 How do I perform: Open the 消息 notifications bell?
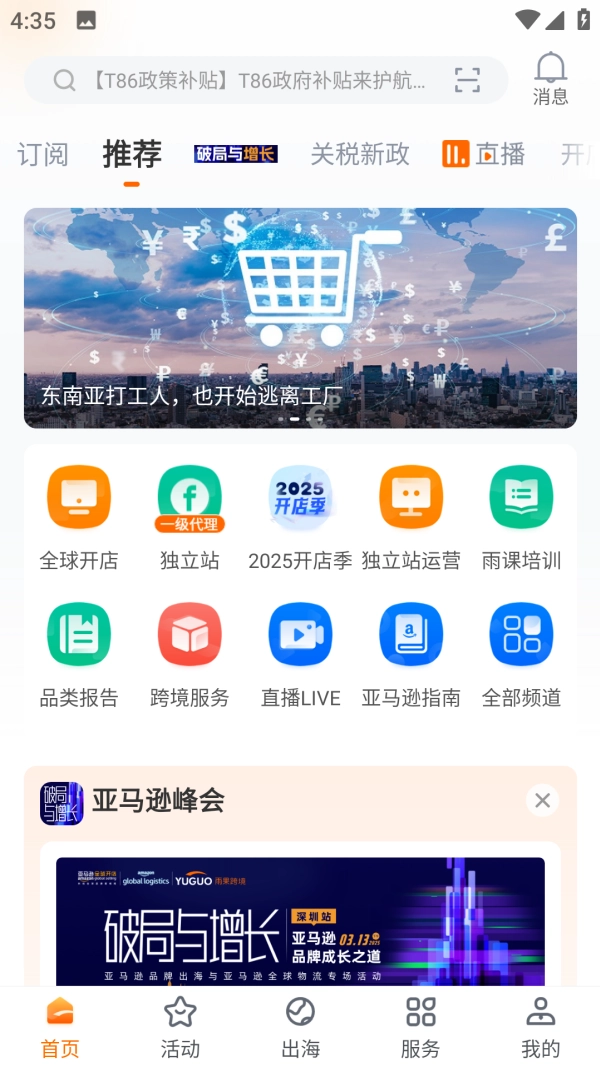tap(550, 78)
